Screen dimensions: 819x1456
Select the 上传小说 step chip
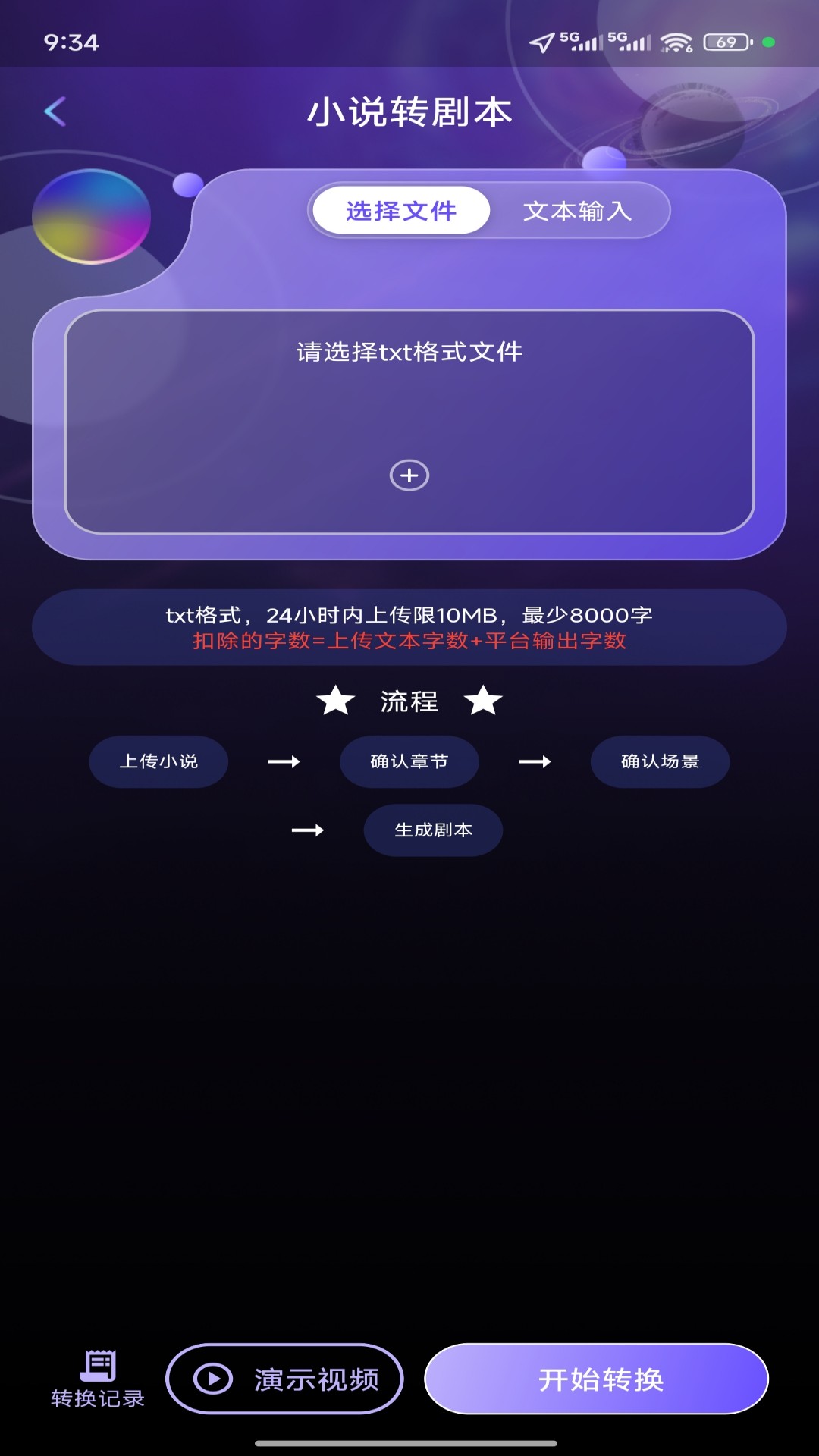click(158, 761)
